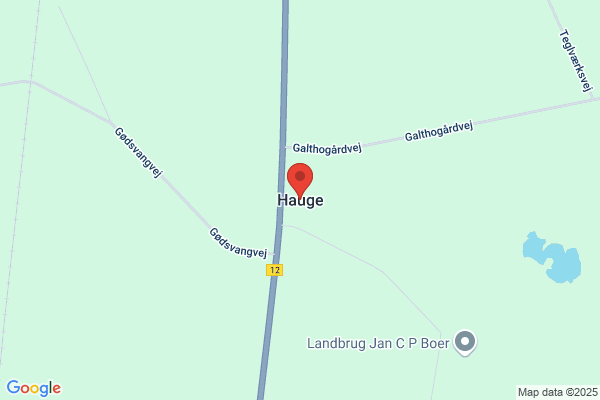
Task: Tap the red pin at Hauge
Action: click(300, 180)
